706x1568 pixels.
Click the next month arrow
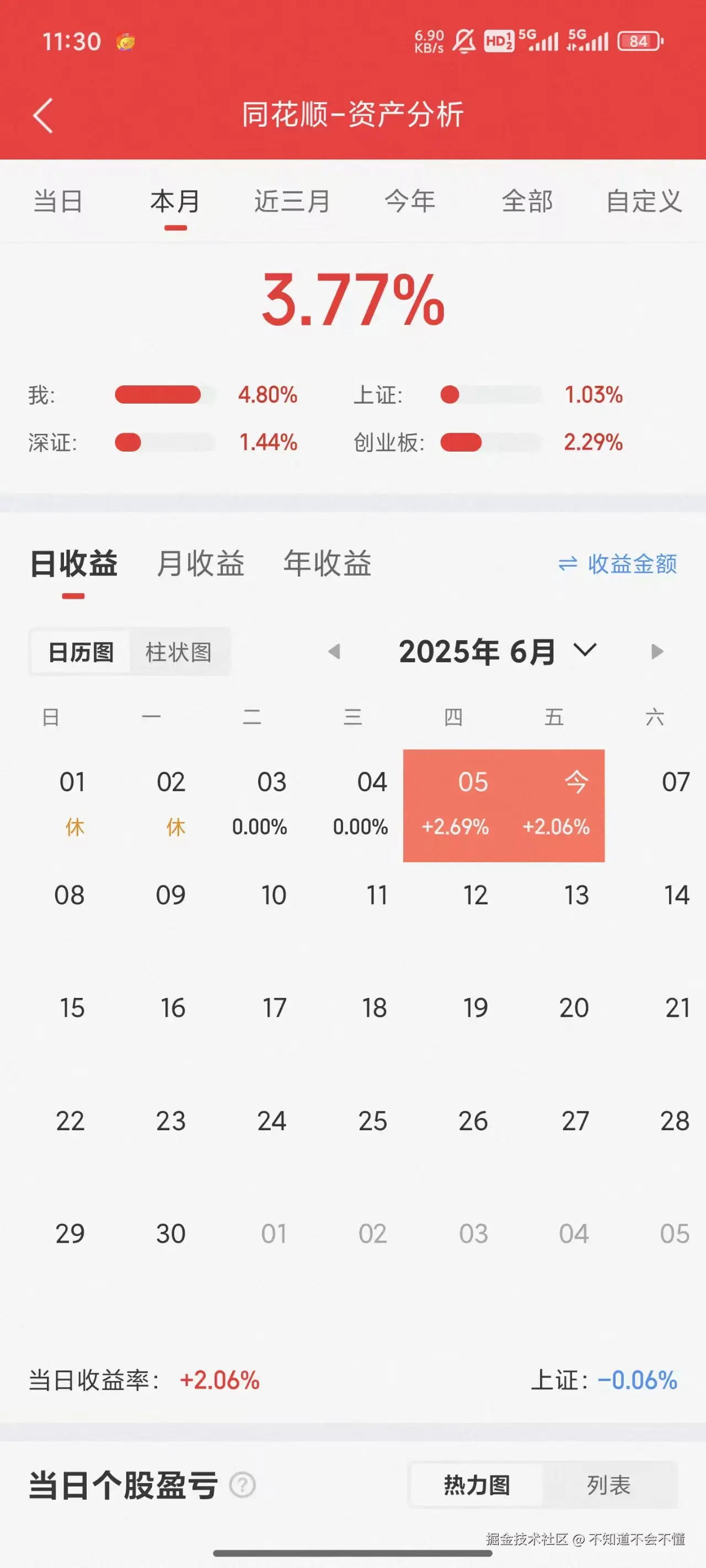(x=657, y=651)
